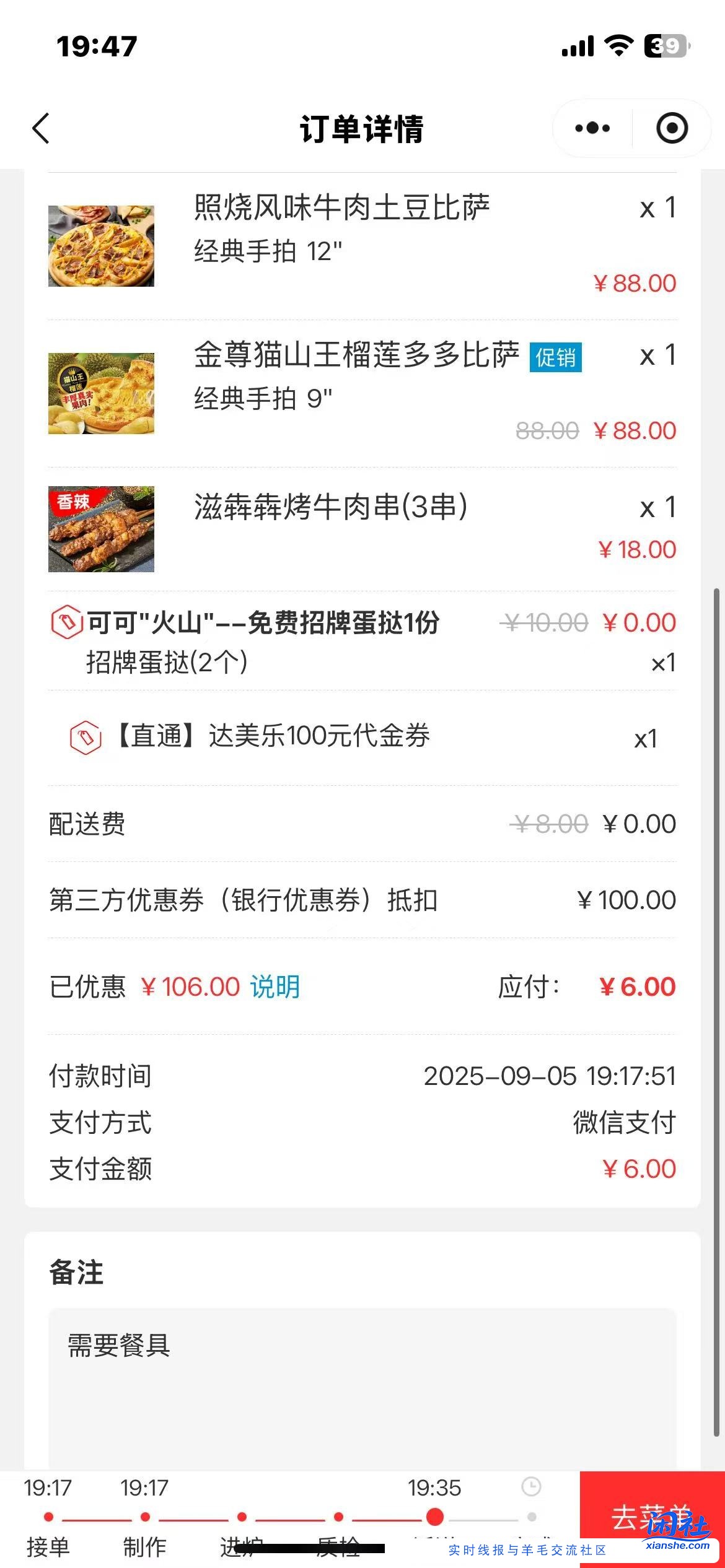Click the blue 促销 promo badge
The image size is (725, 1568).
556,357
